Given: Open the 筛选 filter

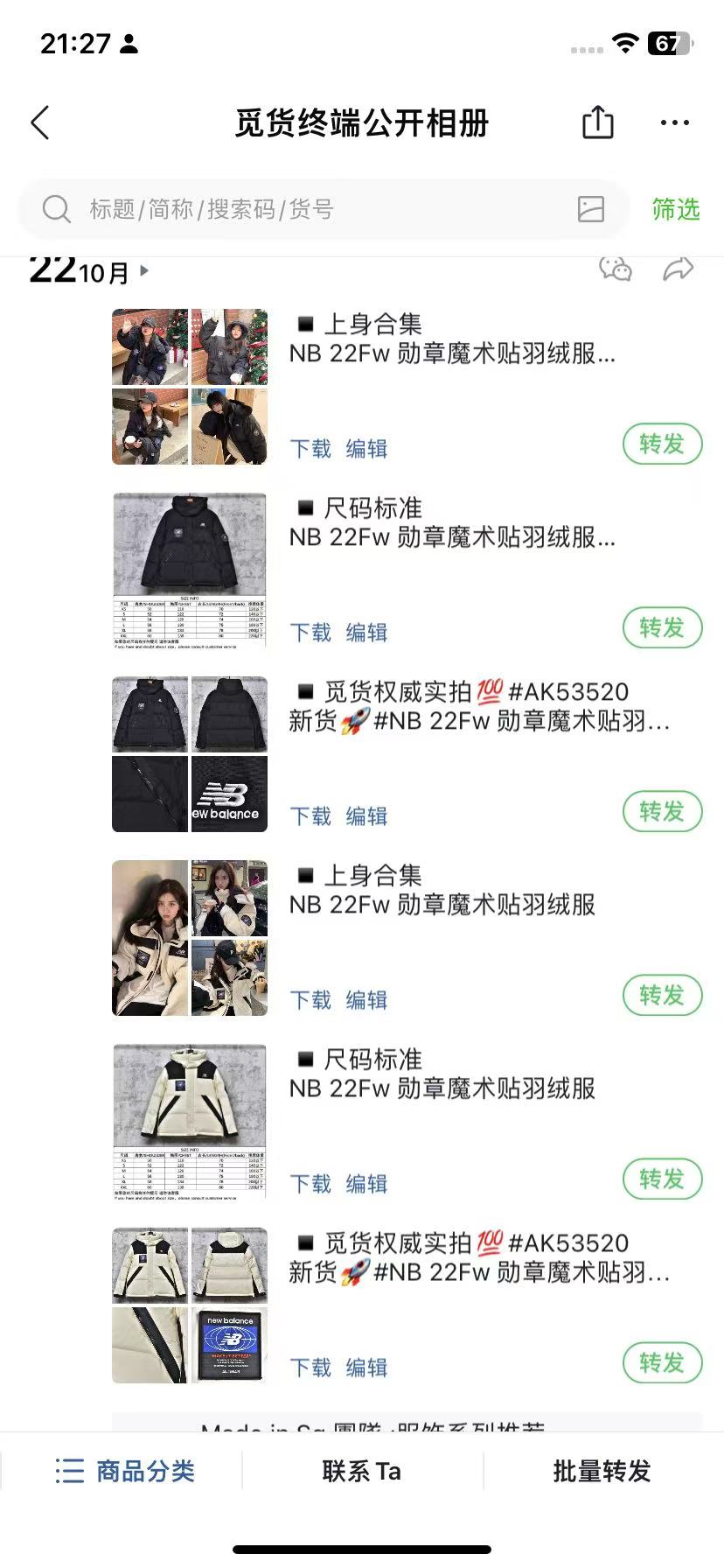Looking at the screenshot, I should tap(676, 209).
